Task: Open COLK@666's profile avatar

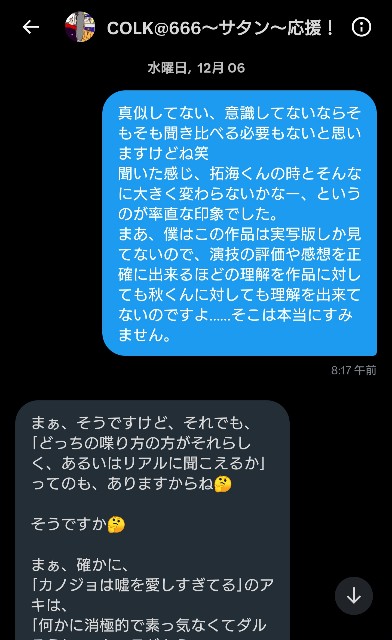Action: tap(80, 27)
